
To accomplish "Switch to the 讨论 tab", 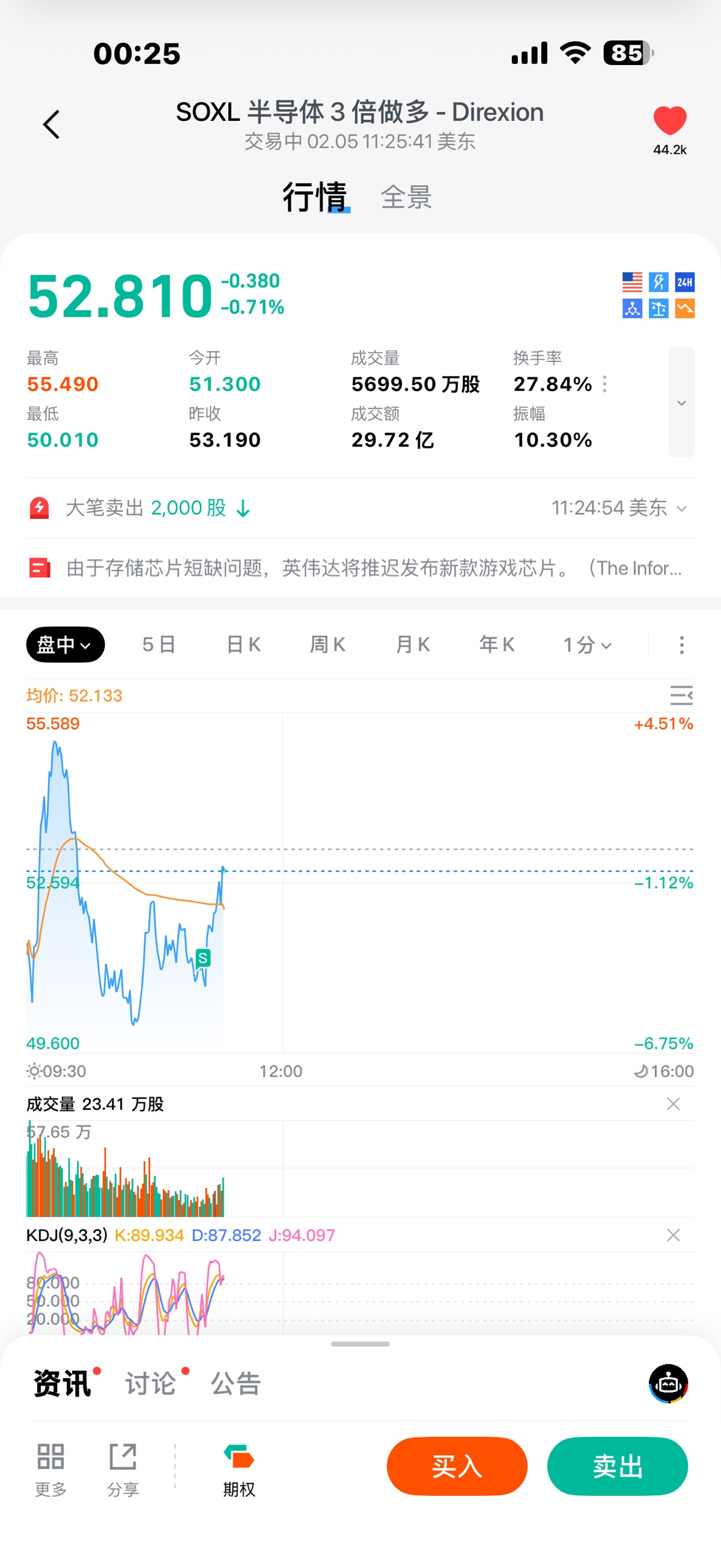I will pyautogui.click(x=151, y=1384).
